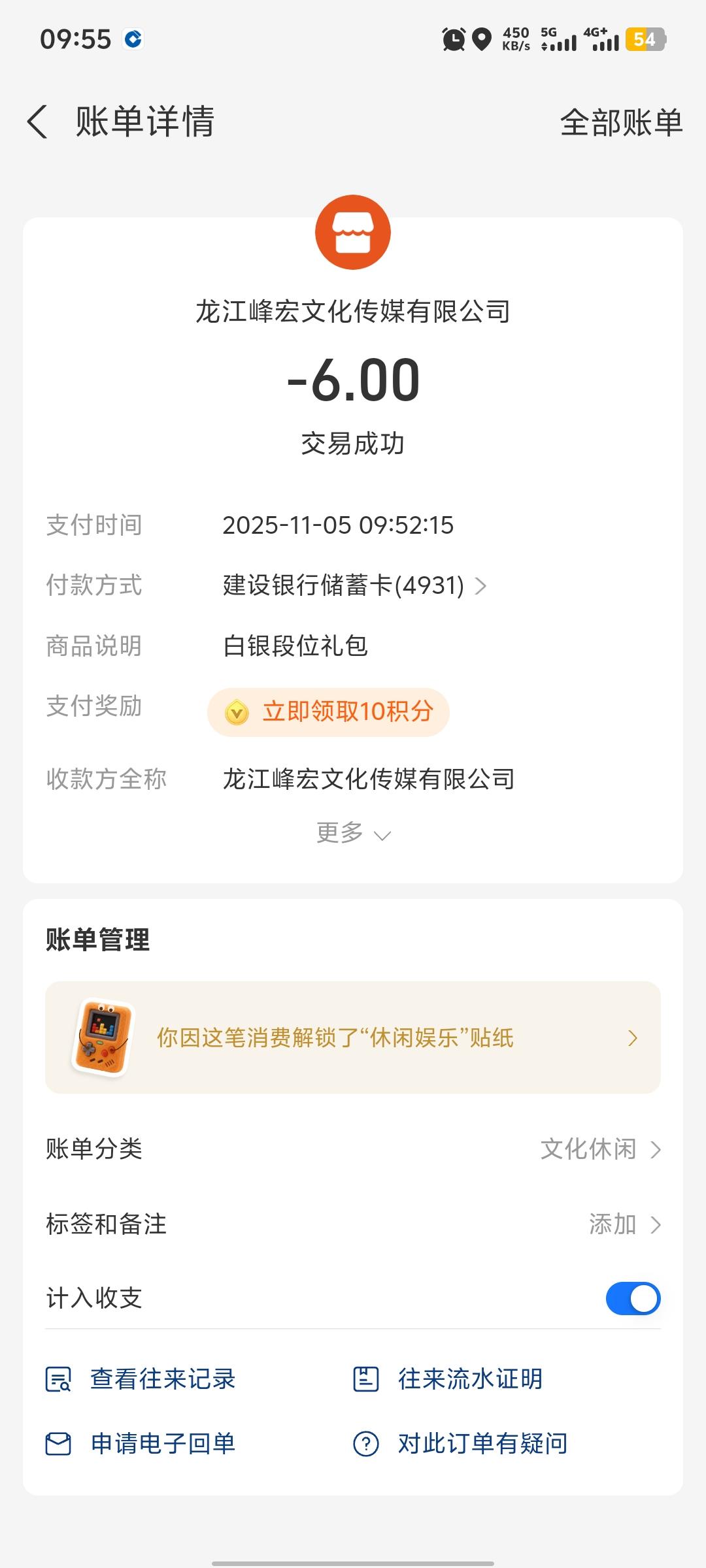This screenshot has width=706, height=1568.
Task: Open 付款方式 bank card details chevron
Action: (484, 586)
